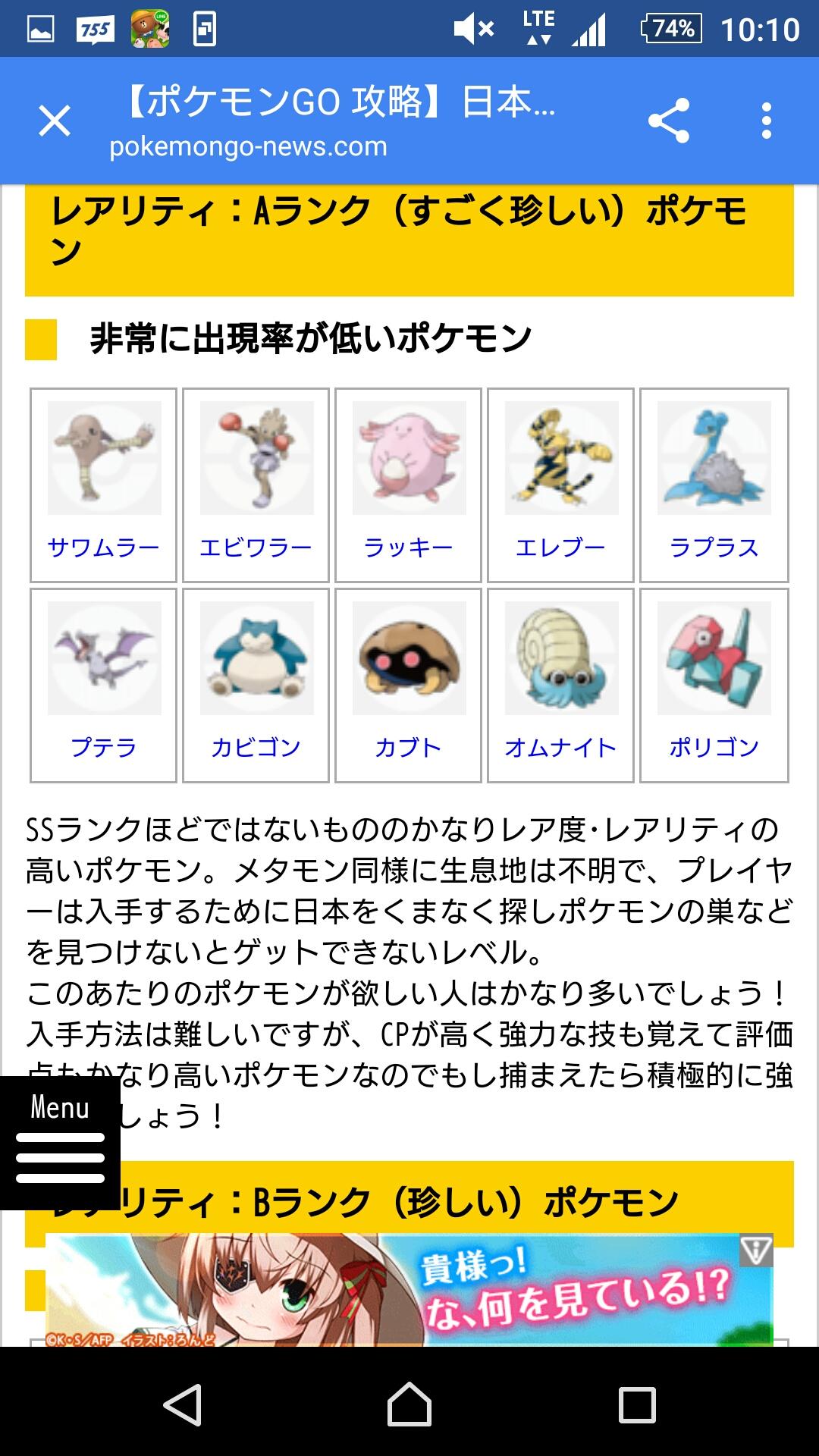Open the site Menu button
819x1456 pixels.
[x=60, y=1142]
